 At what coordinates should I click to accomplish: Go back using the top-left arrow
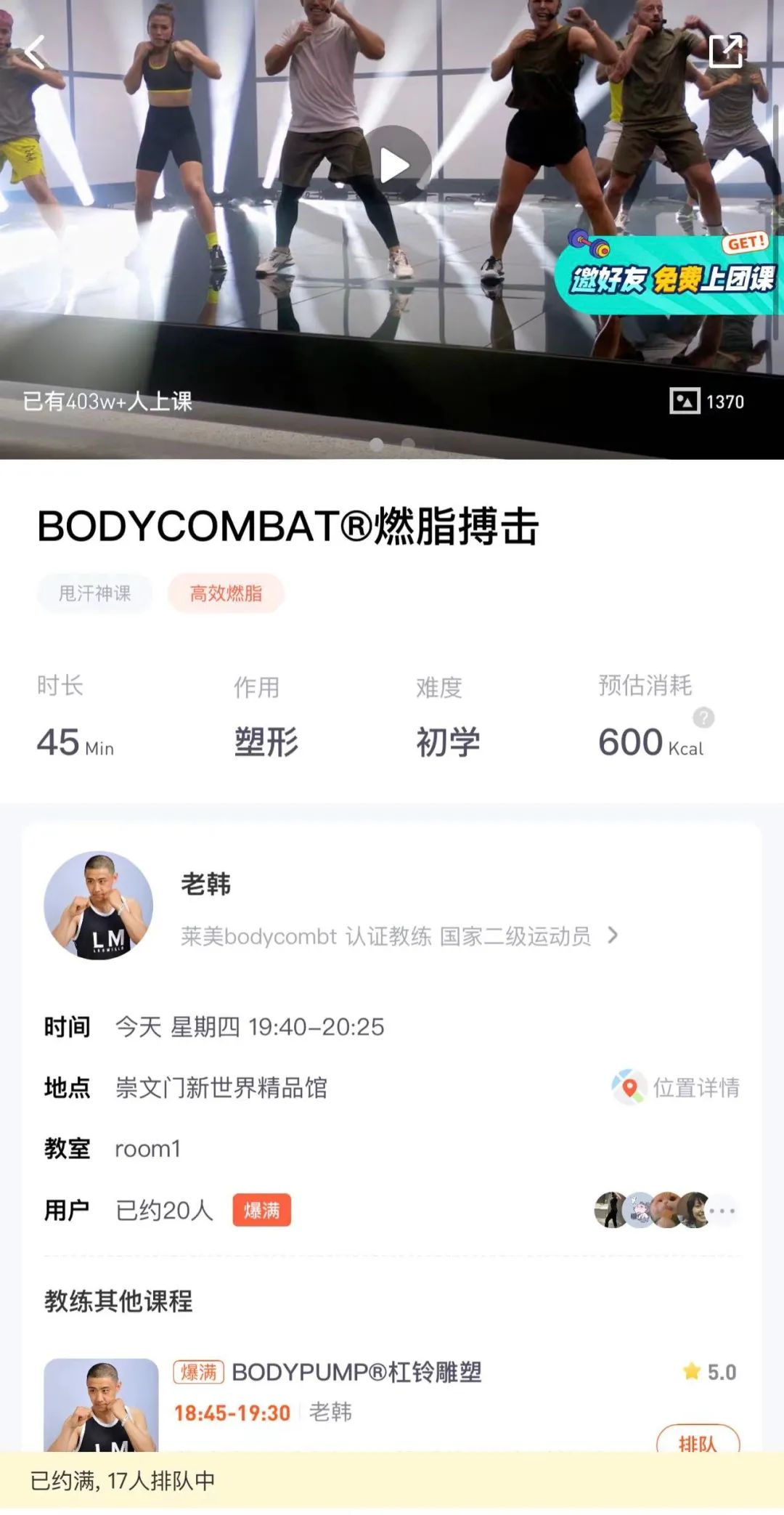[35, 52]
